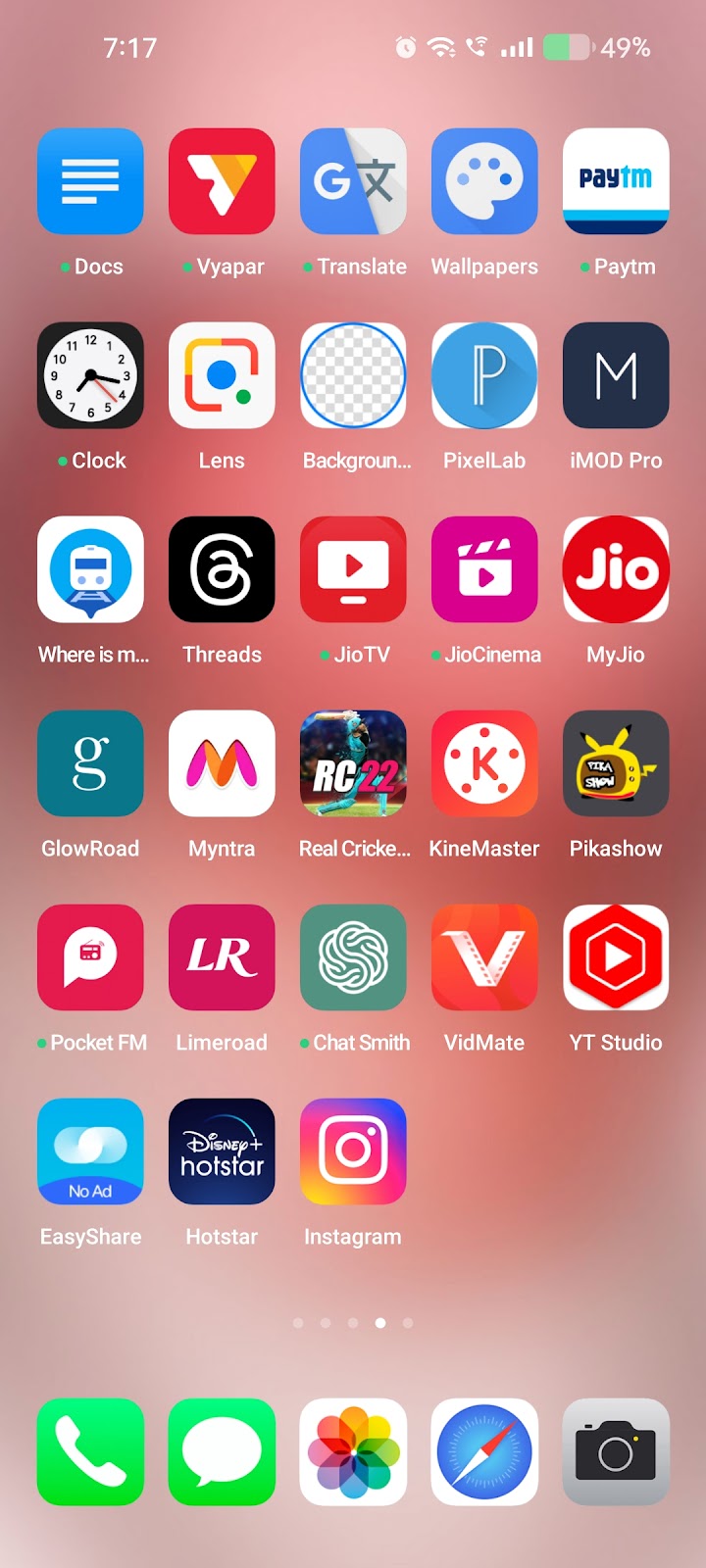Open Safari browser from dock

coord(484,1451)
